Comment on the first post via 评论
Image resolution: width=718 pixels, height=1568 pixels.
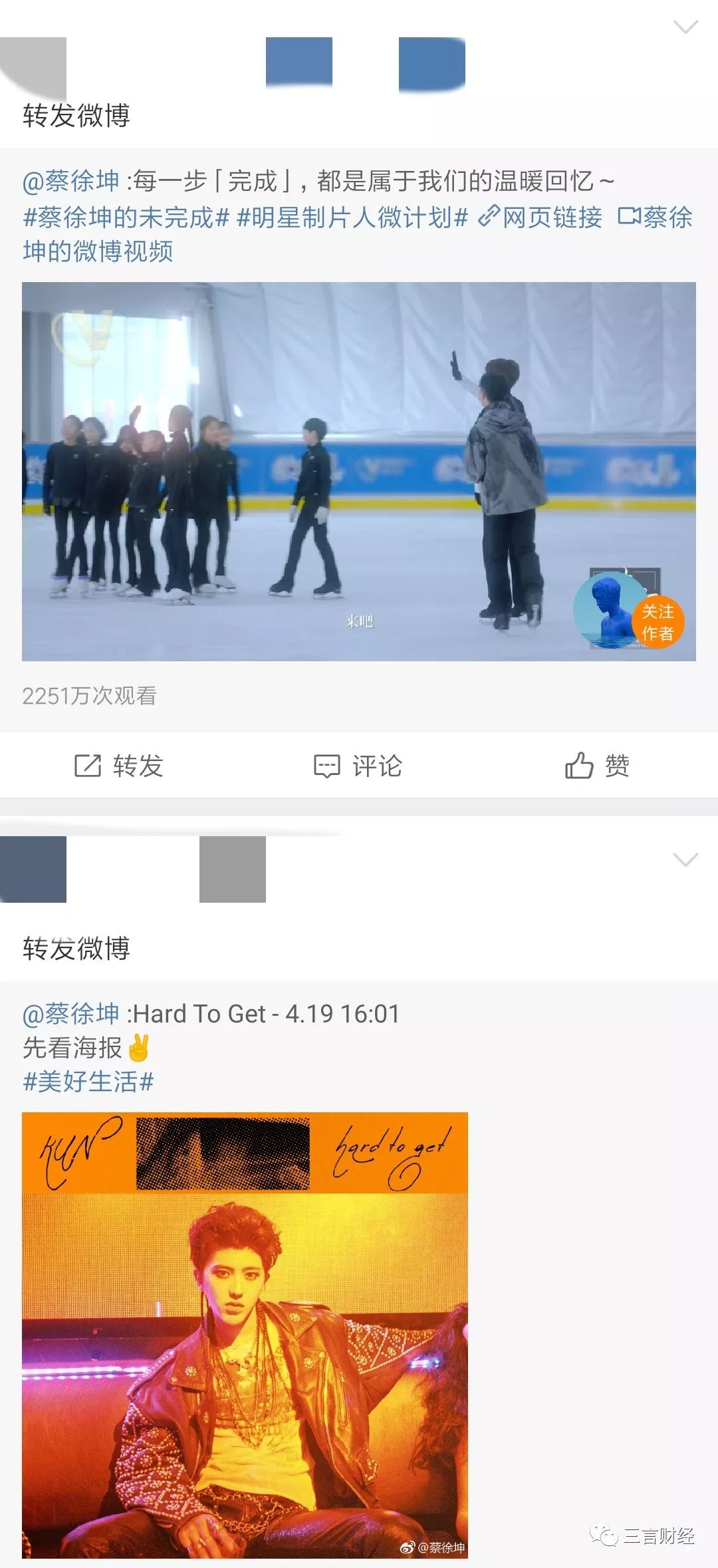(x=358, y=766)
